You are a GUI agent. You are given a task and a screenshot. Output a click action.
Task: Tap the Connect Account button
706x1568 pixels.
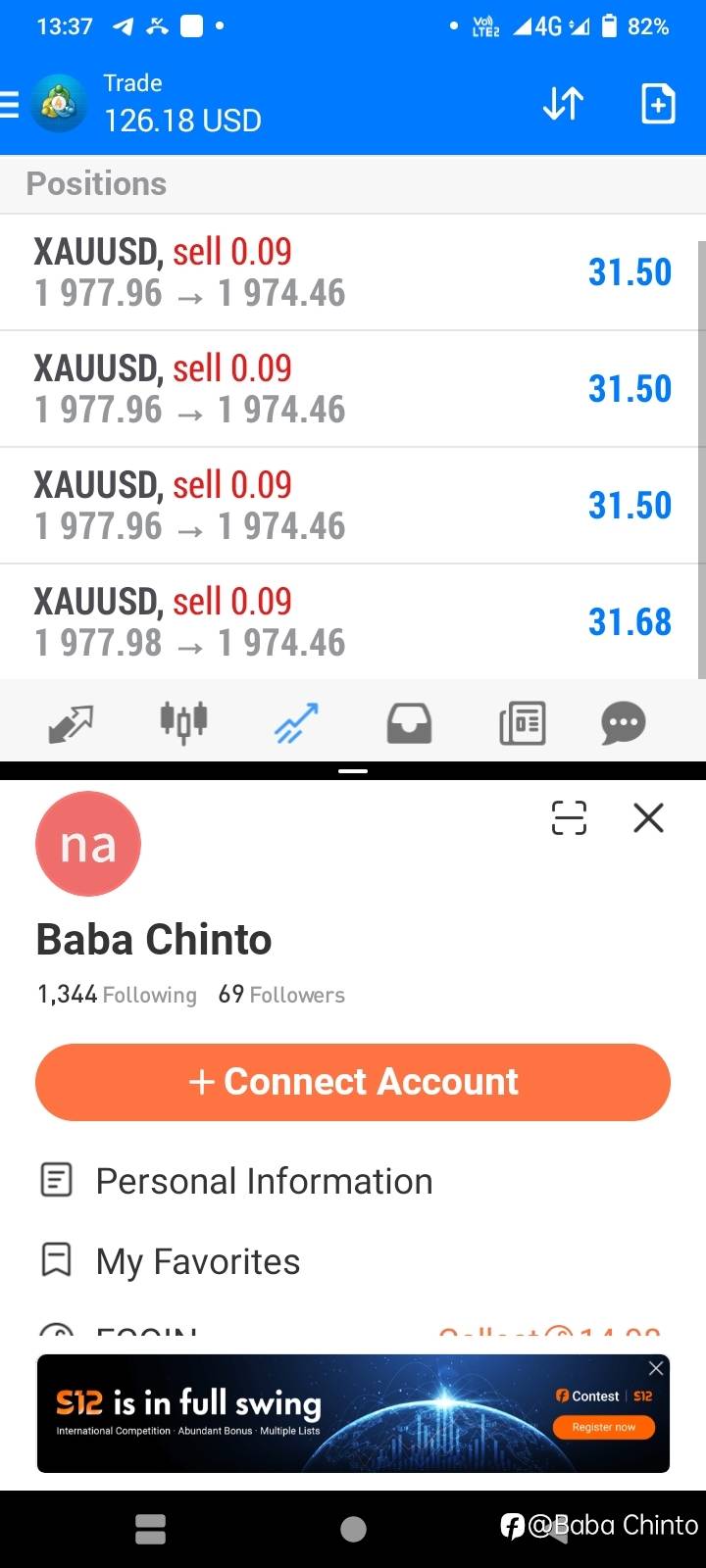tap(353, 1082)
